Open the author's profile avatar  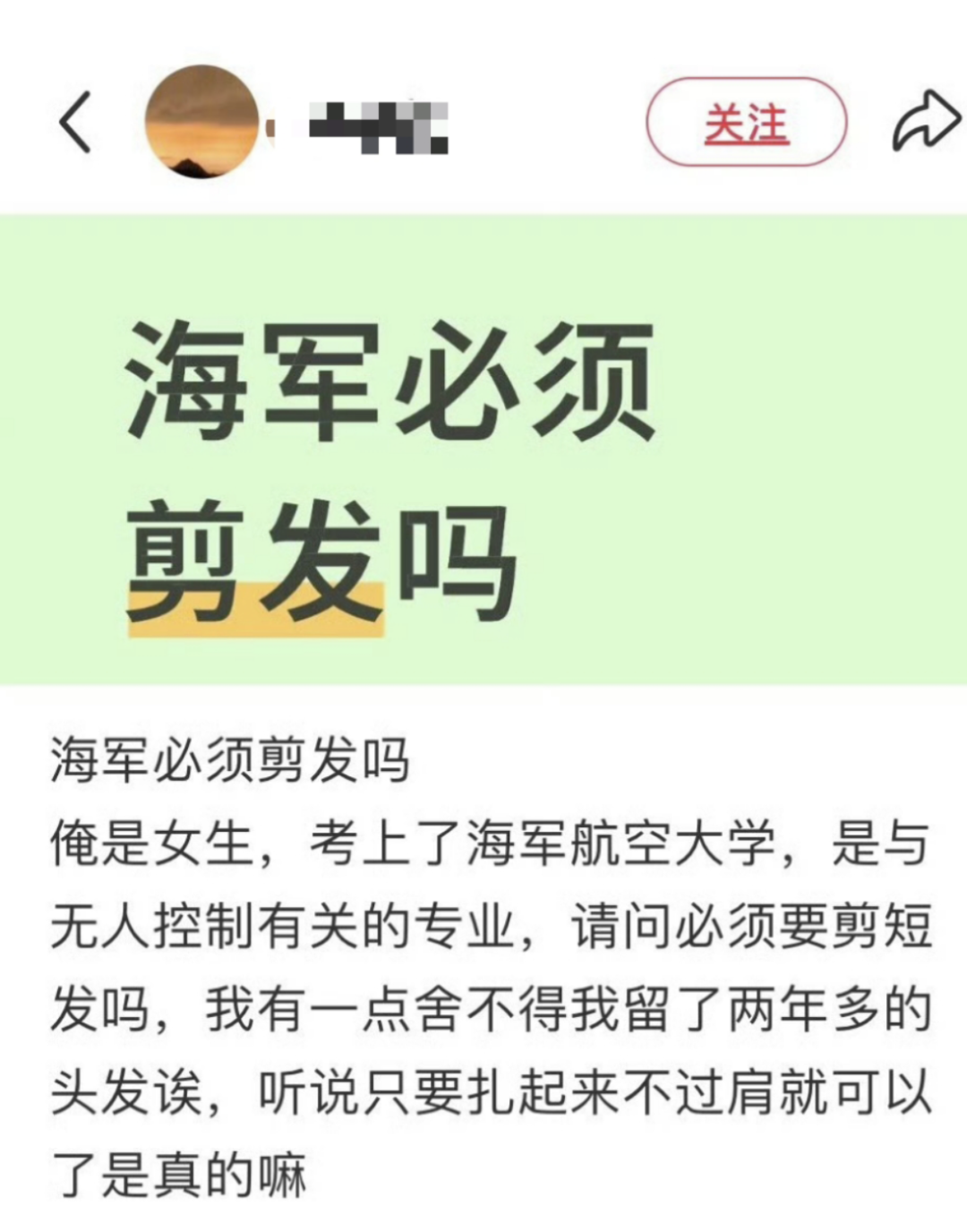[x=202, y=122]
